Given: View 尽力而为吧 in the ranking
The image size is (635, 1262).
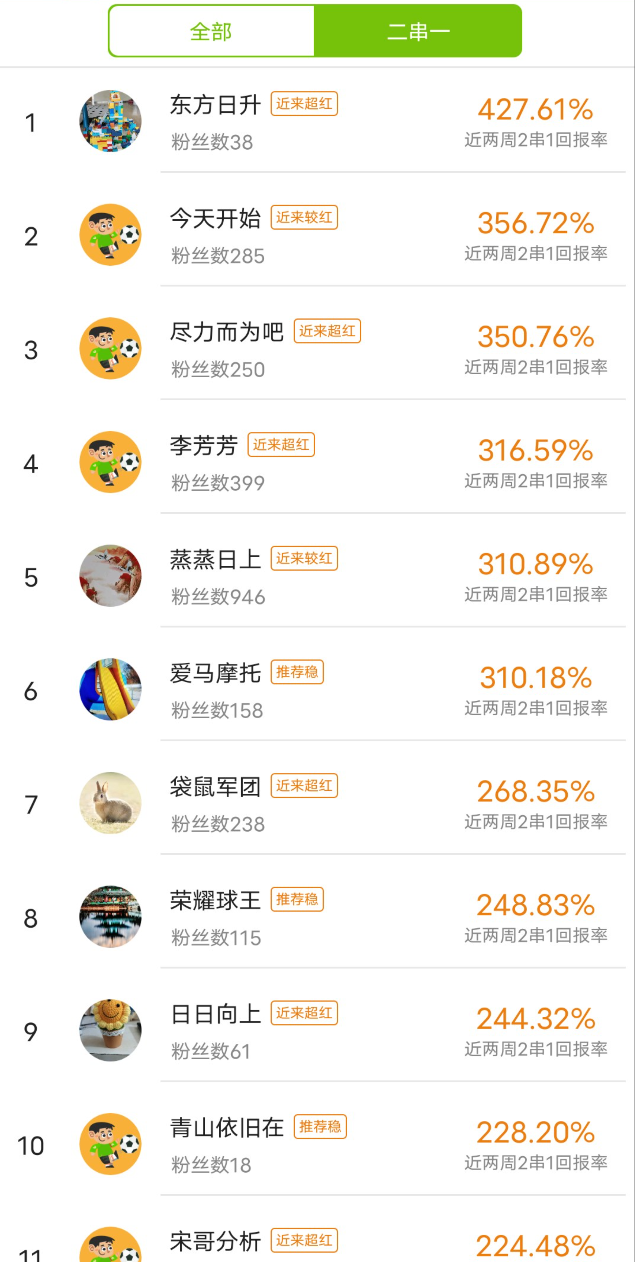Looking at the screenshot, I should 227,333.
